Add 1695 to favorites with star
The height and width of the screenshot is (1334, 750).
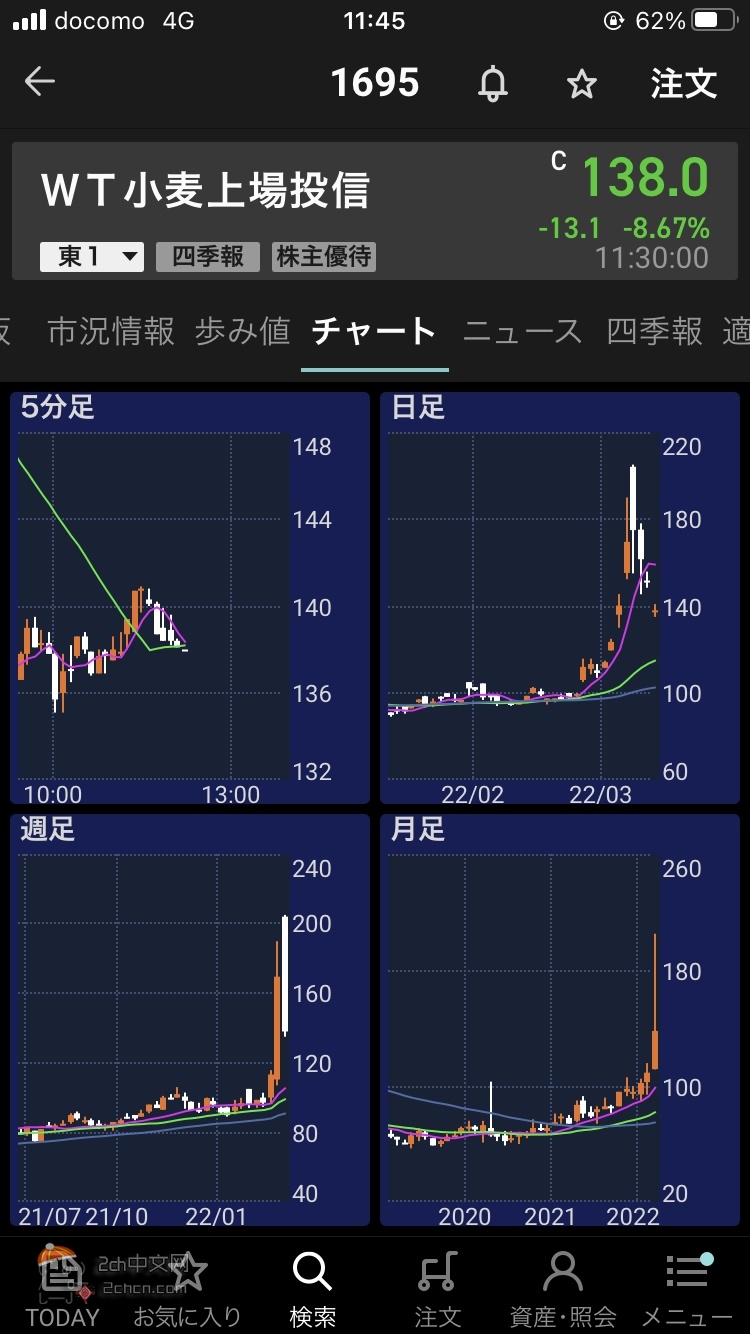coord(581,84)
